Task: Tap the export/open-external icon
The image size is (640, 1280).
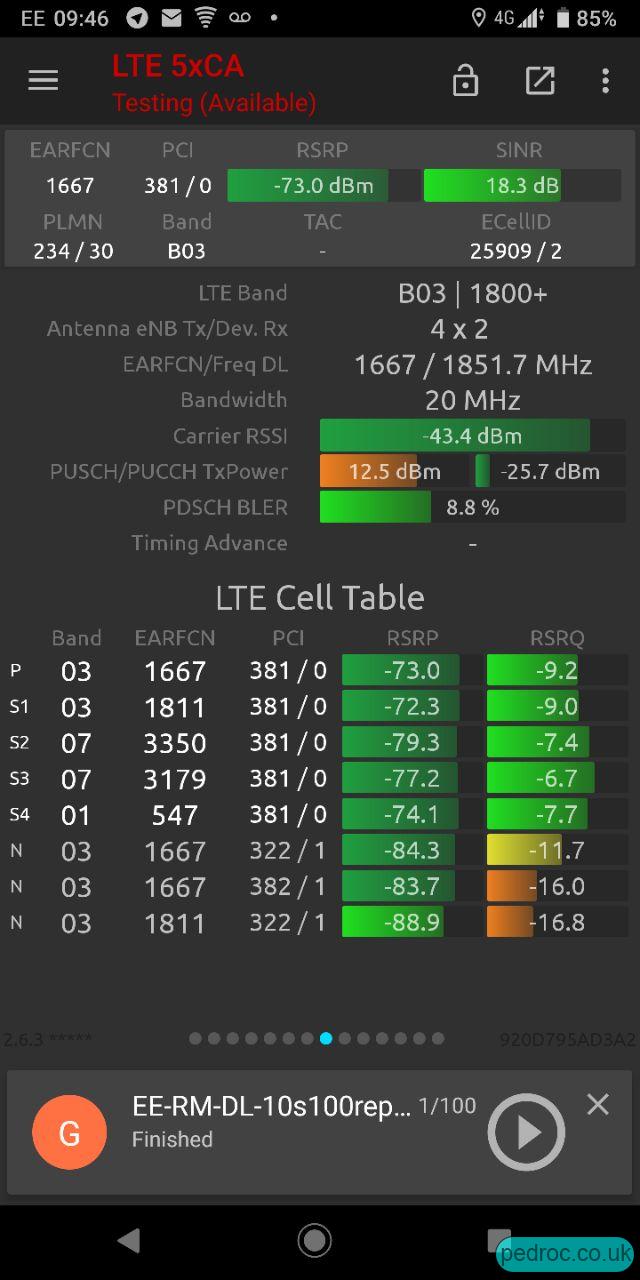Action: pos(540,81)
